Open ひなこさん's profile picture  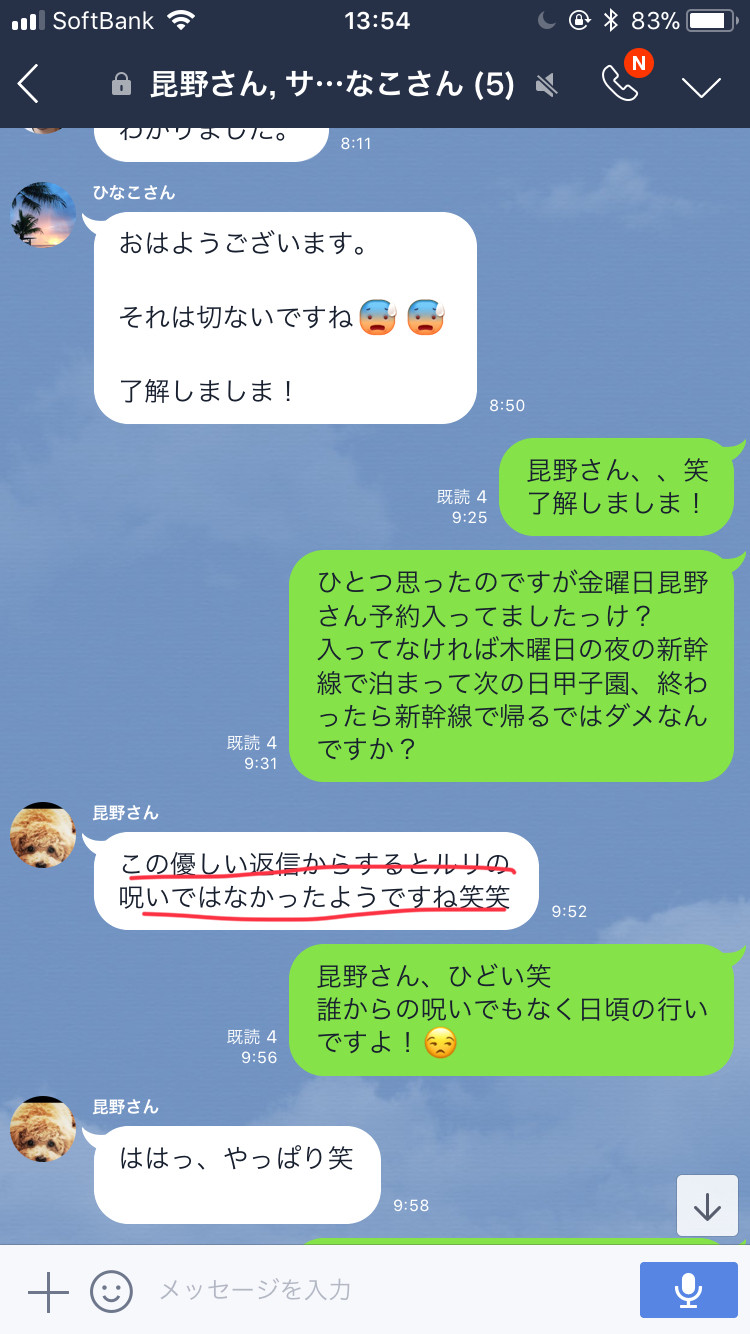[43, 215]
